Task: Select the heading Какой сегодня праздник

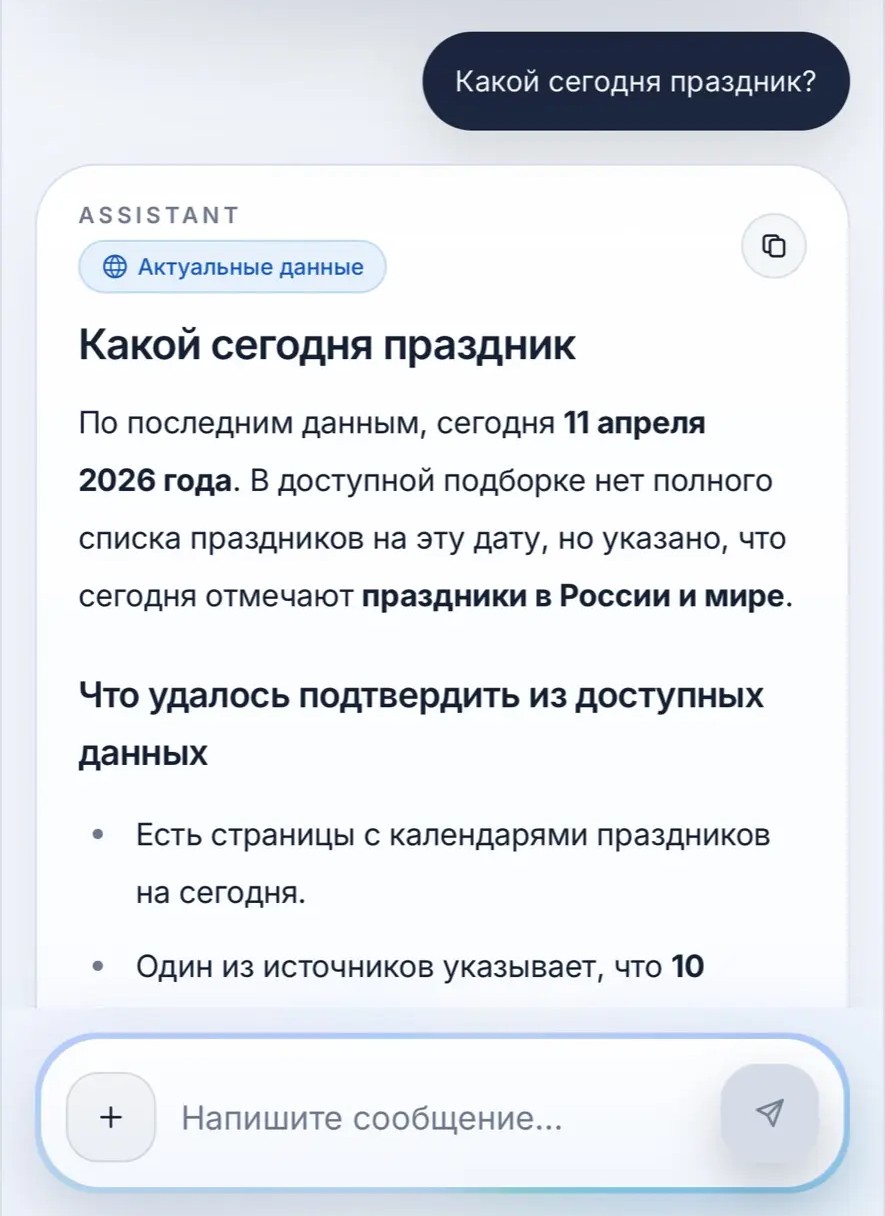Action: pyautogui.click(x=326, y=344)
